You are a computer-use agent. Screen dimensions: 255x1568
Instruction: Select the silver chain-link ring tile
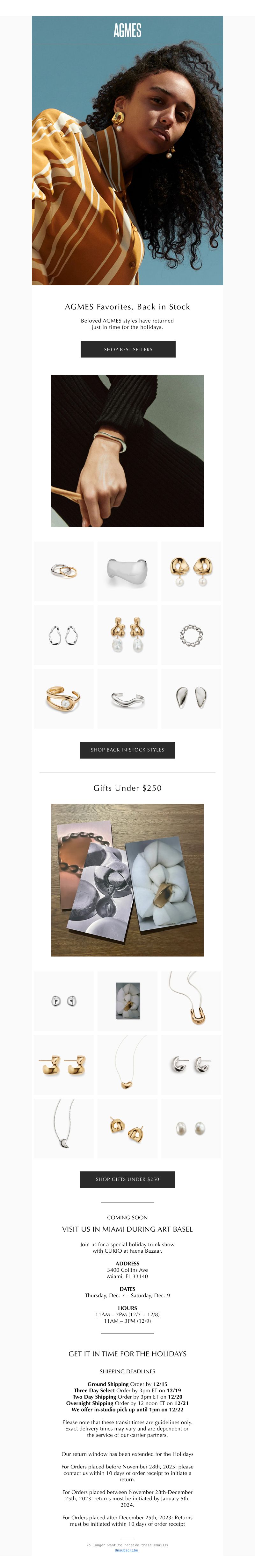pos(191,635)
